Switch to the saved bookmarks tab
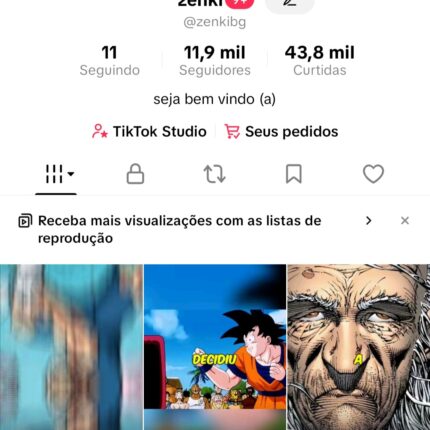430x430 pixels. pyautogui.click(x=294, y=174)
